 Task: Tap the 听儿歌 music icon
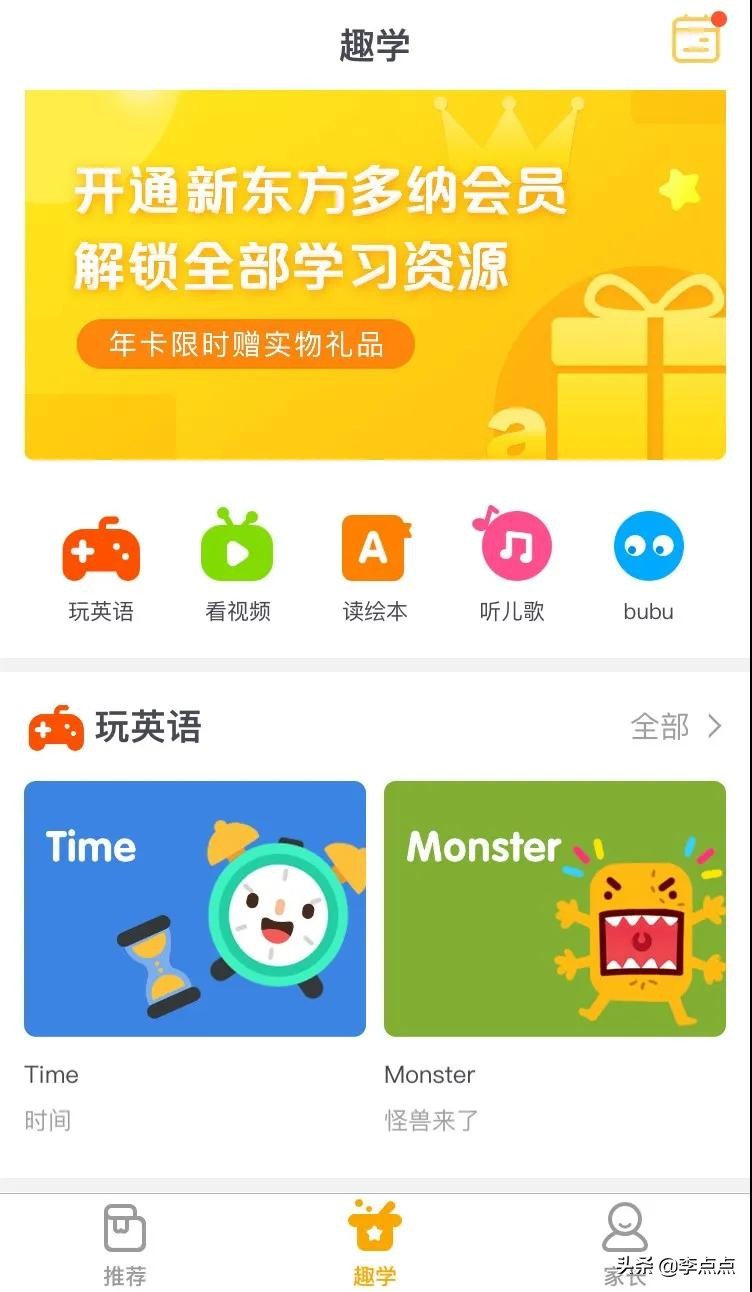512,546
